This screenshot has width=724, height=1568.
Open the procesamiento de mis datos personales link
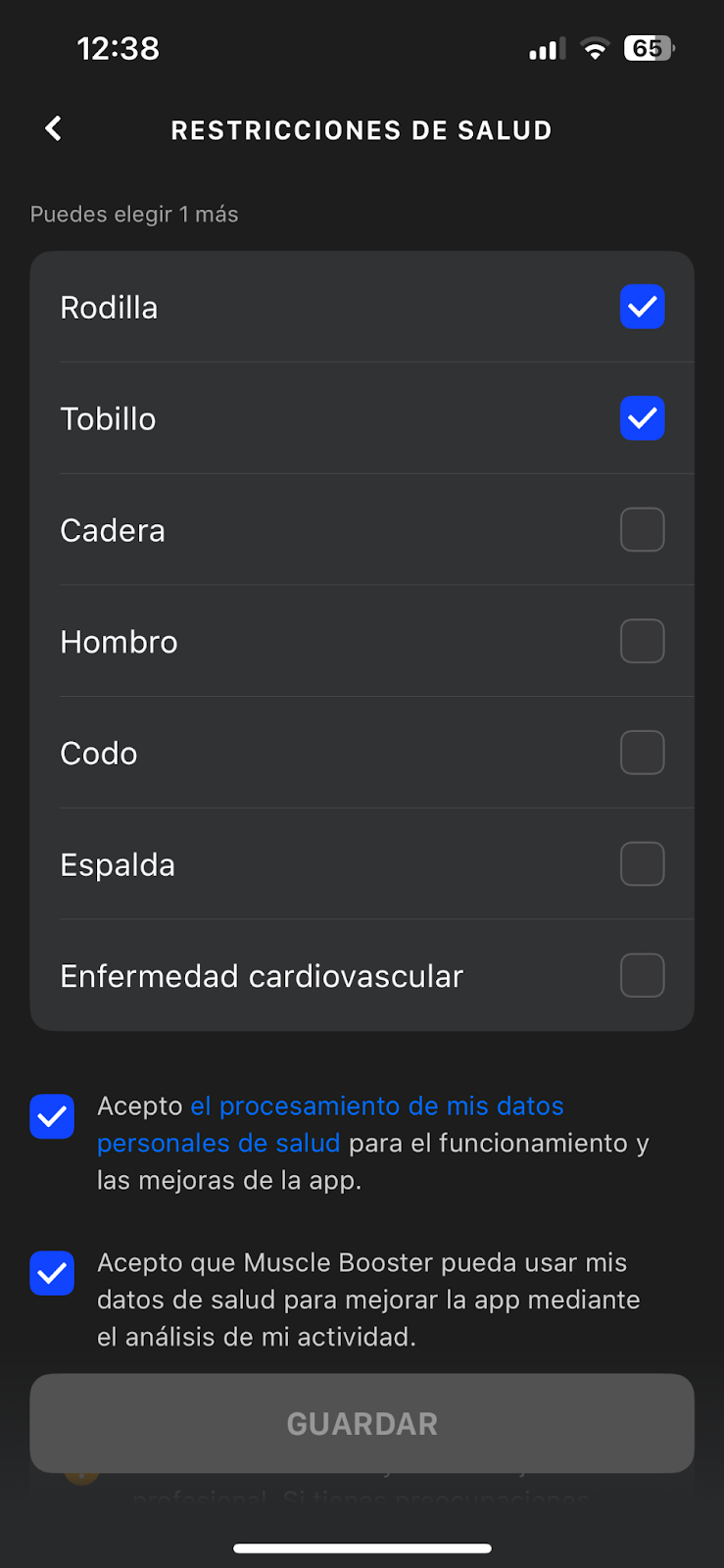330,1124
